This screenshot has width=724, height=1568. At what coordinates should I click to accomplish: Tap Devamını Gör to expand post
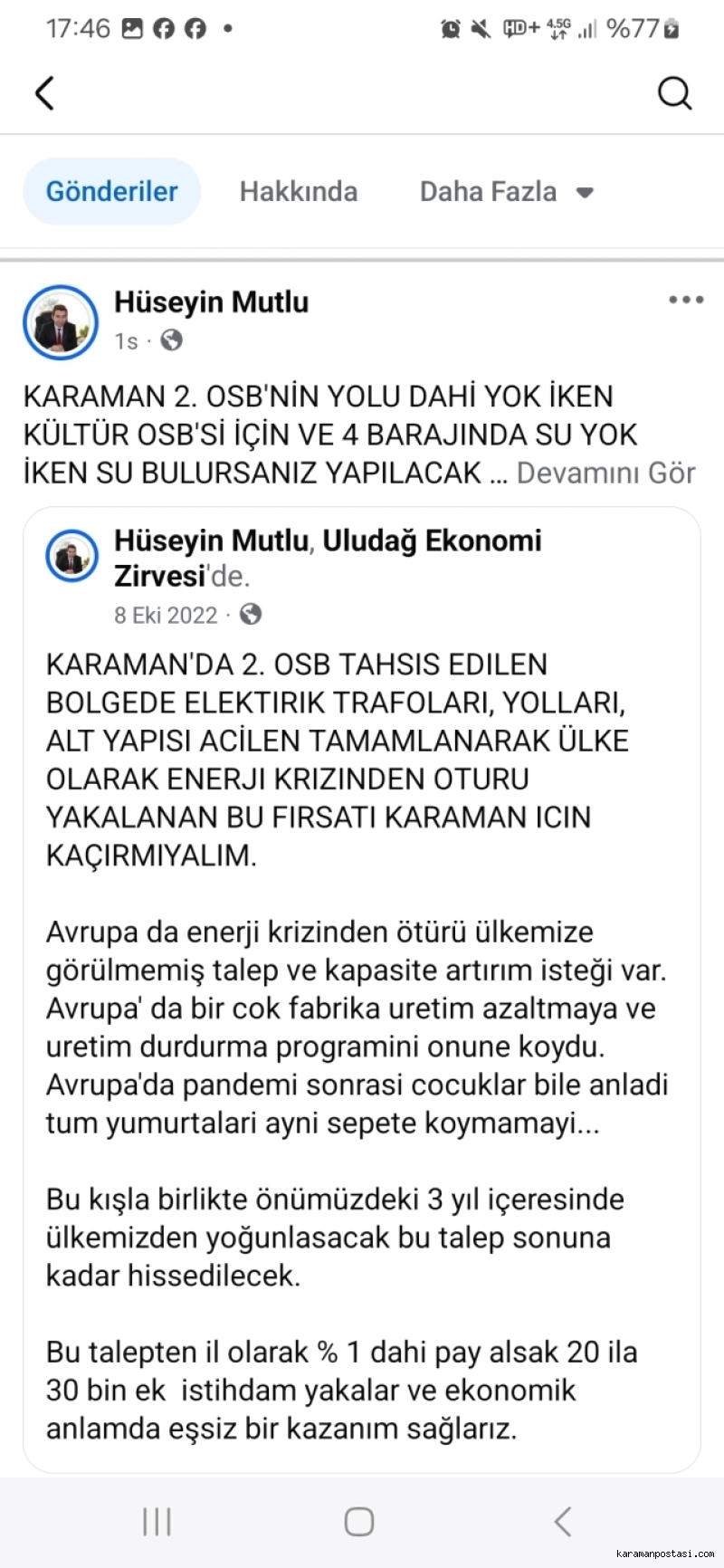605,473
